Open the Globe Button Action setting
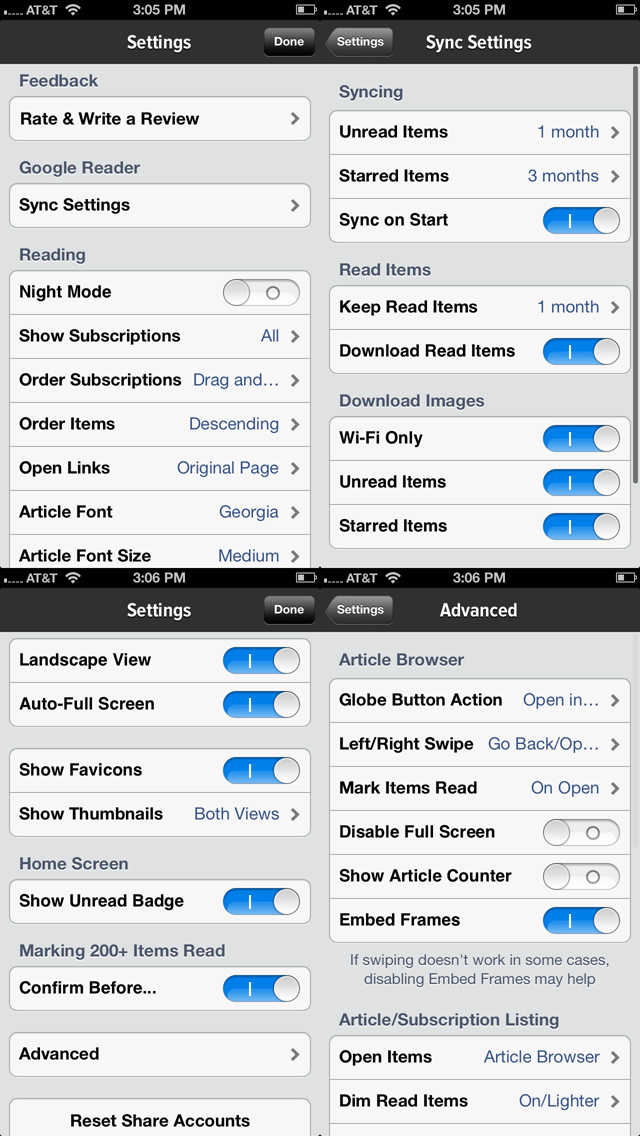Image resolution: width=640 pixels, height=1136 pixels. [480, 701]
